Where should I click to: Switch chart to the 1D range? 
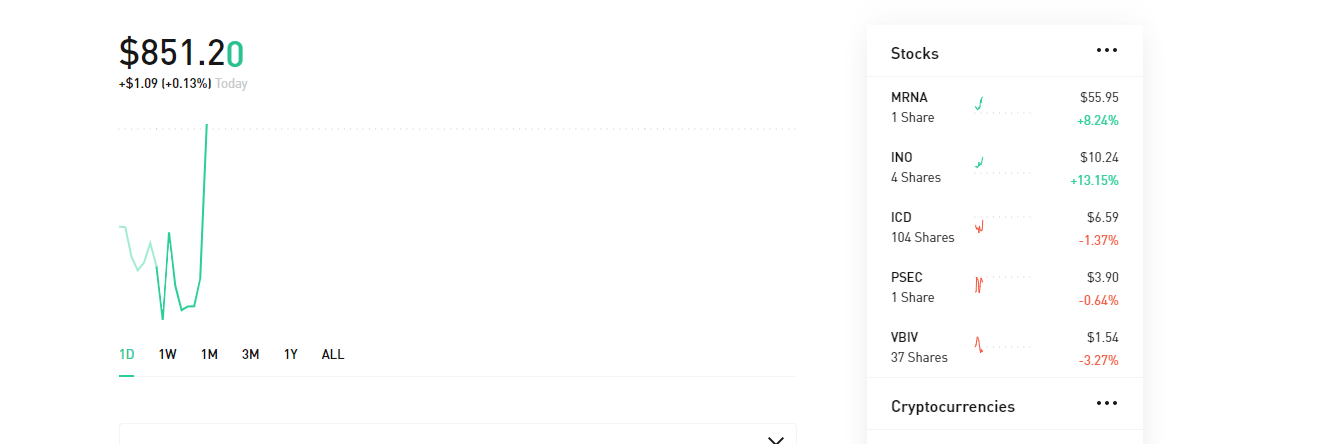click(127, 354)
